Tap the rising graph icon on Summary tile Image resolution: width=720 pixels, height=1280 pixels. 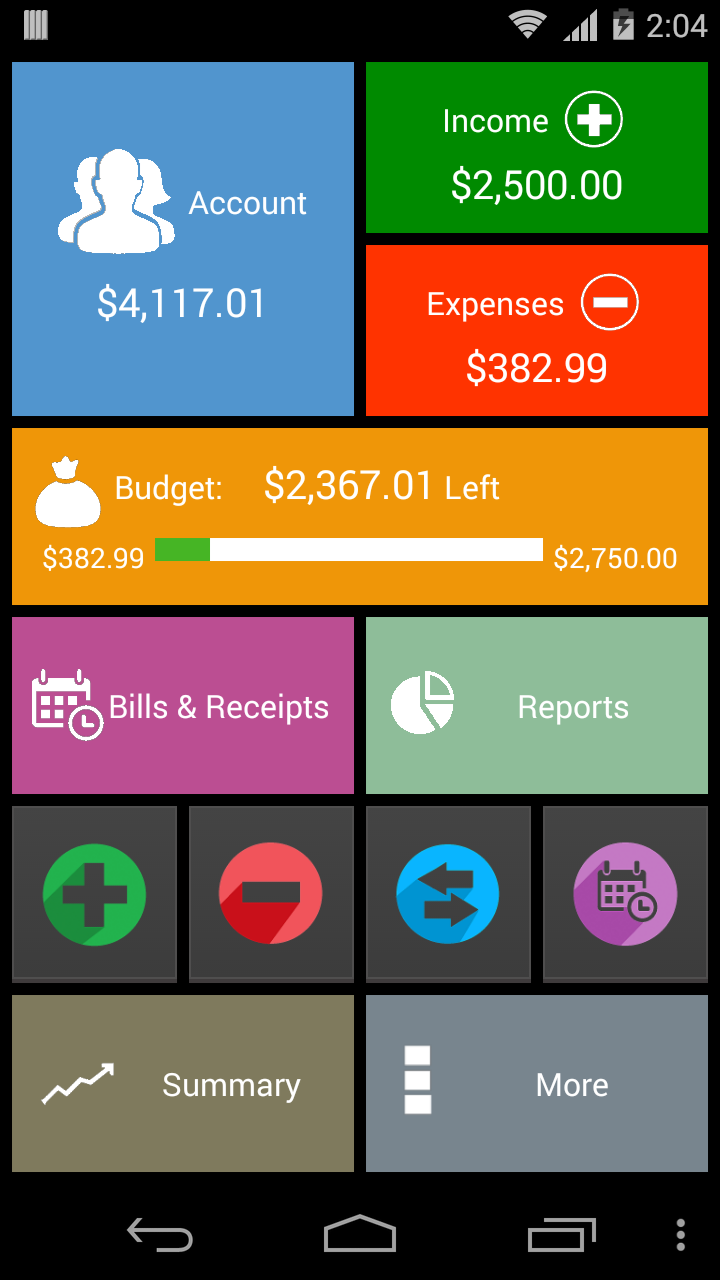pos(77,1083)
